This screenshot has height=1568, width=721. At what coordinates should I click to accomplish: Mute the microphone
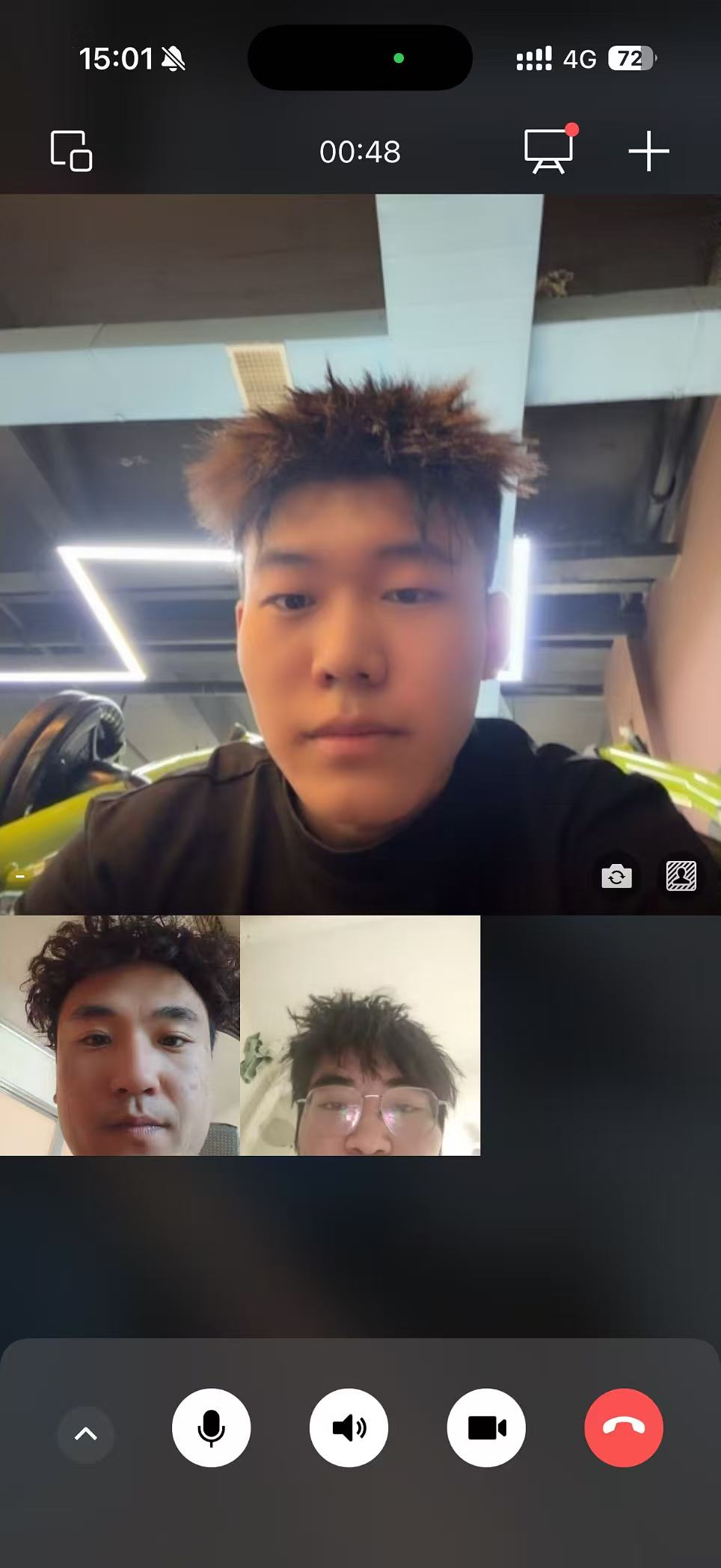point(211,1428)
